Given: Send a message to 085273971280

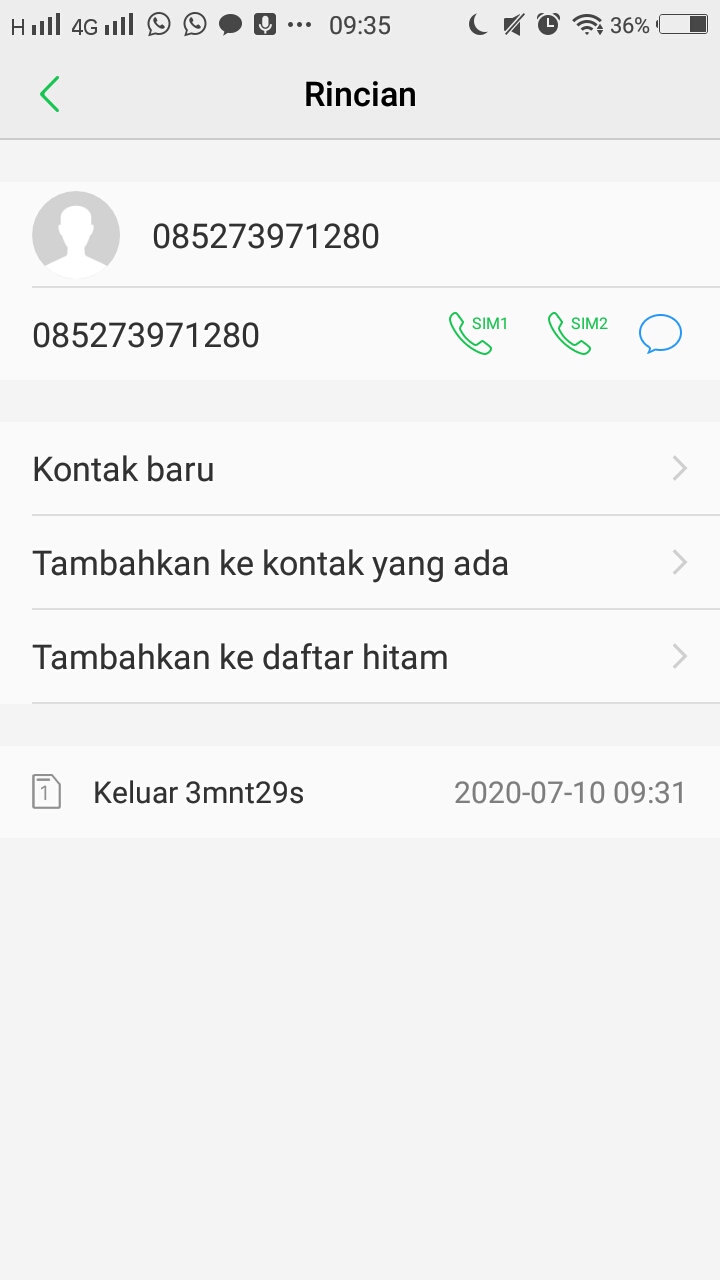Looking at the screenshot, I should click(660, 334).
